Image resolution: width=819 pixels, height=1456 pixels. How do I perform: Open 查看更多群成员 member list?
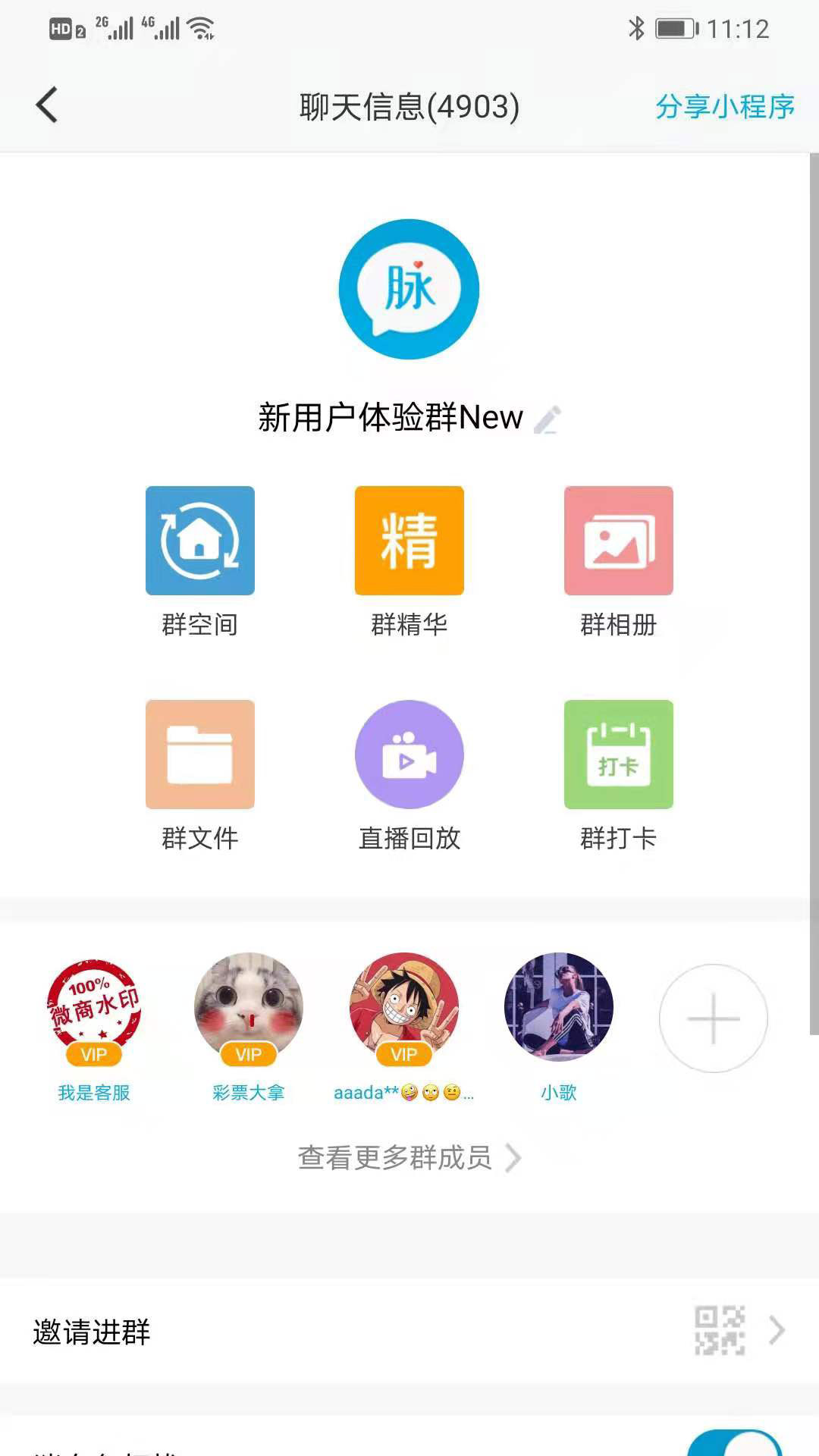409,1158
